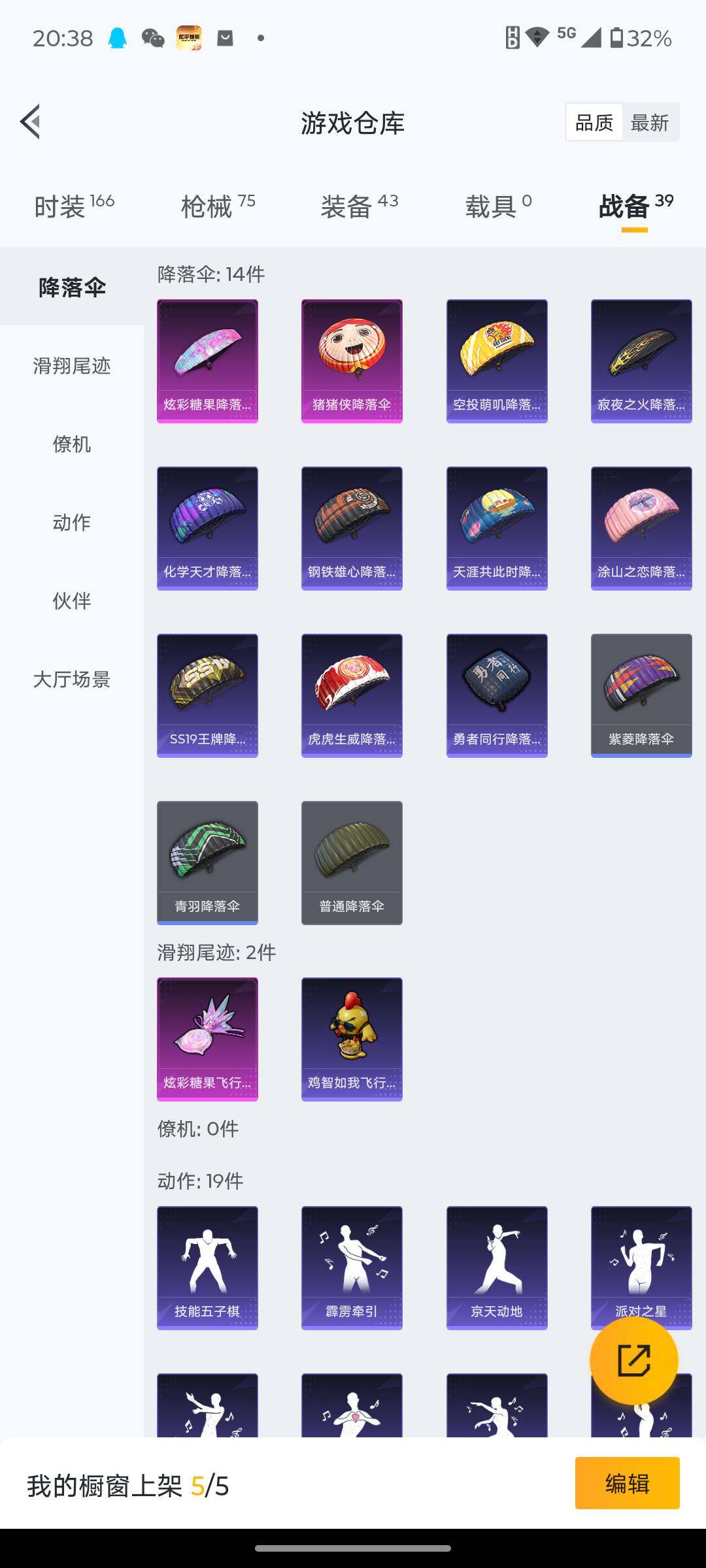Open the 青羽降落伞 item

(x=207, y=862)
